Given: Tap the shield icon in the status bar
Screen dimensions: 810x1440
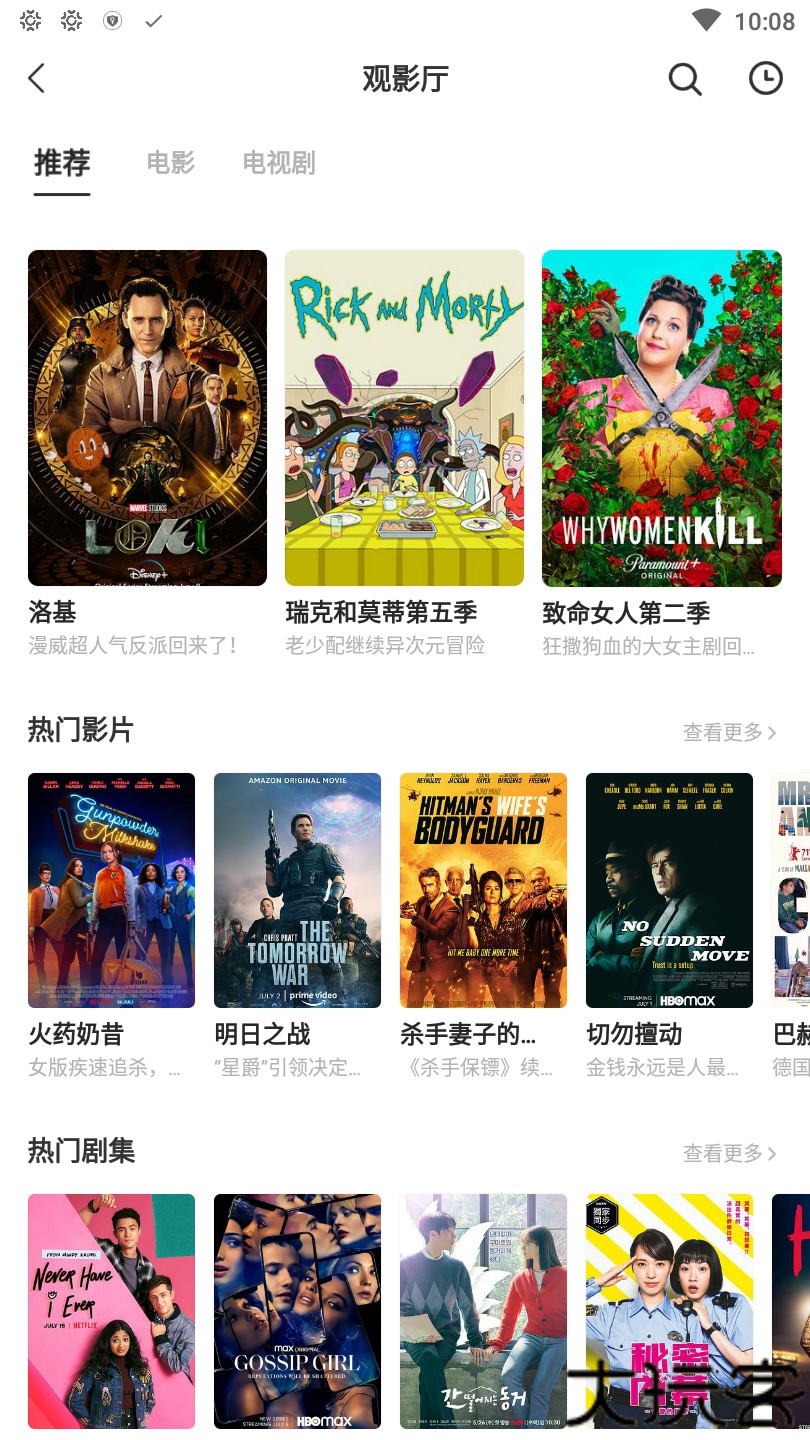Looking at the screenshot, I should 112,20.
